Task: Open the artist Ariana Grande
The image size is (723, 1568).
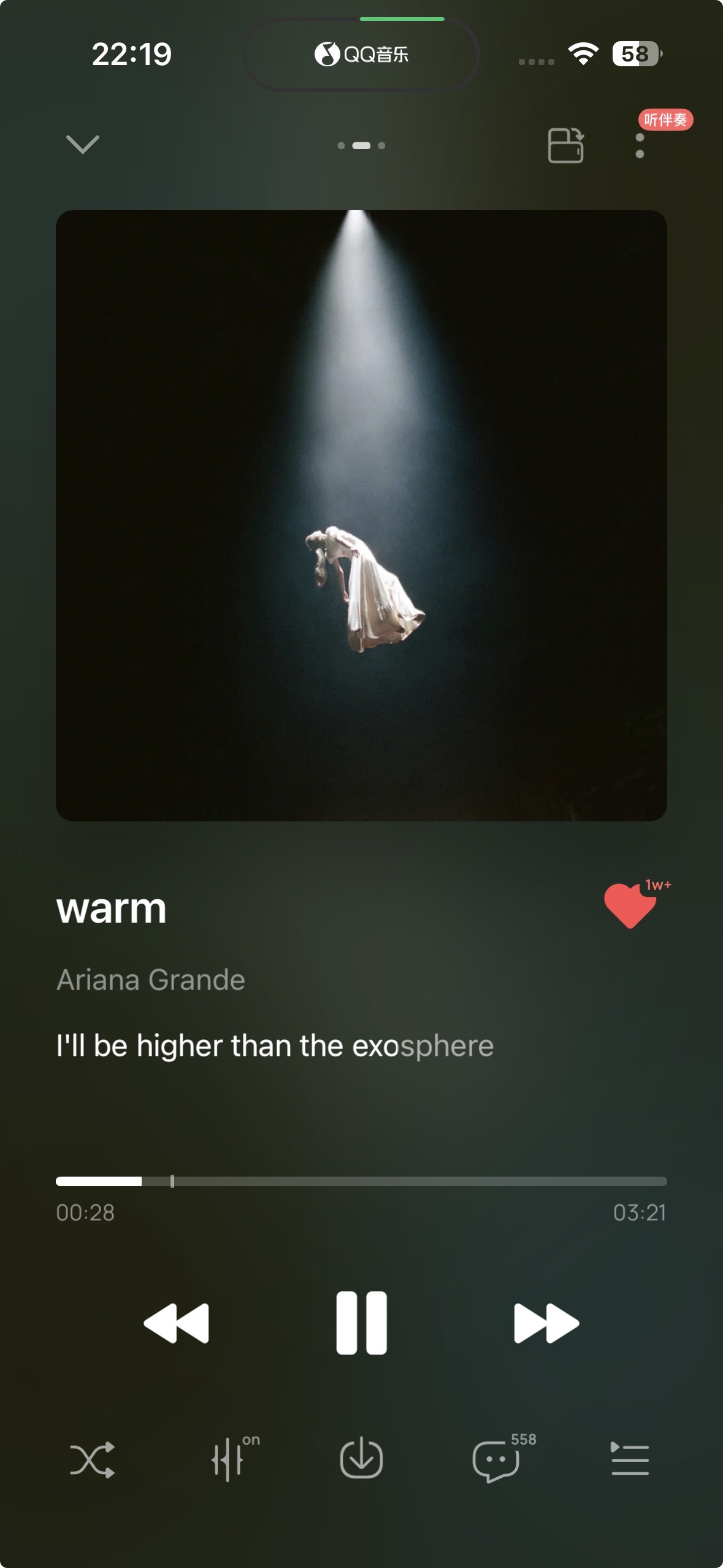Action: pos(151,980)
